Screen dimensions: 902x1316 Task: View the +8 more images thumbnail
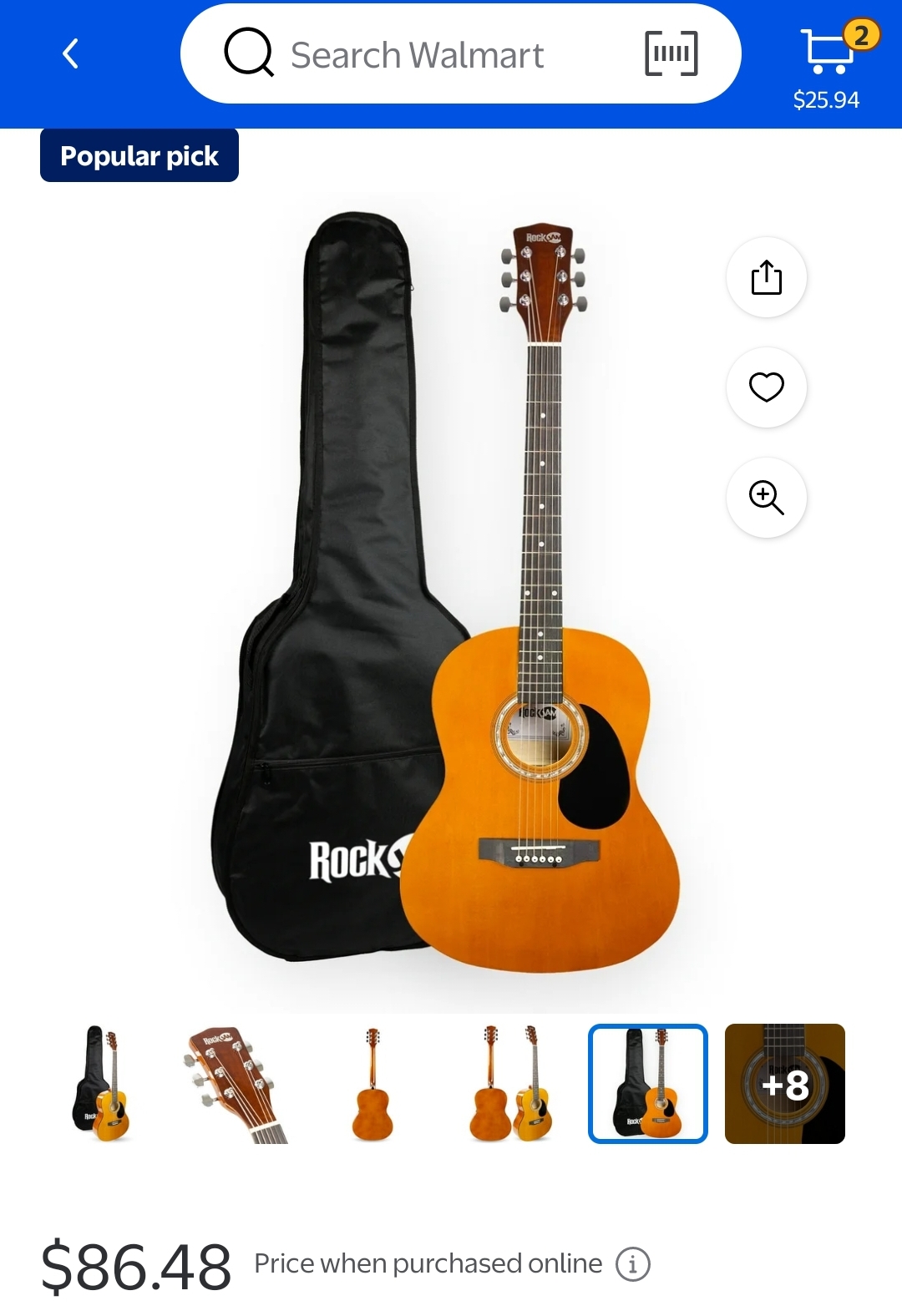[785, 1084]
